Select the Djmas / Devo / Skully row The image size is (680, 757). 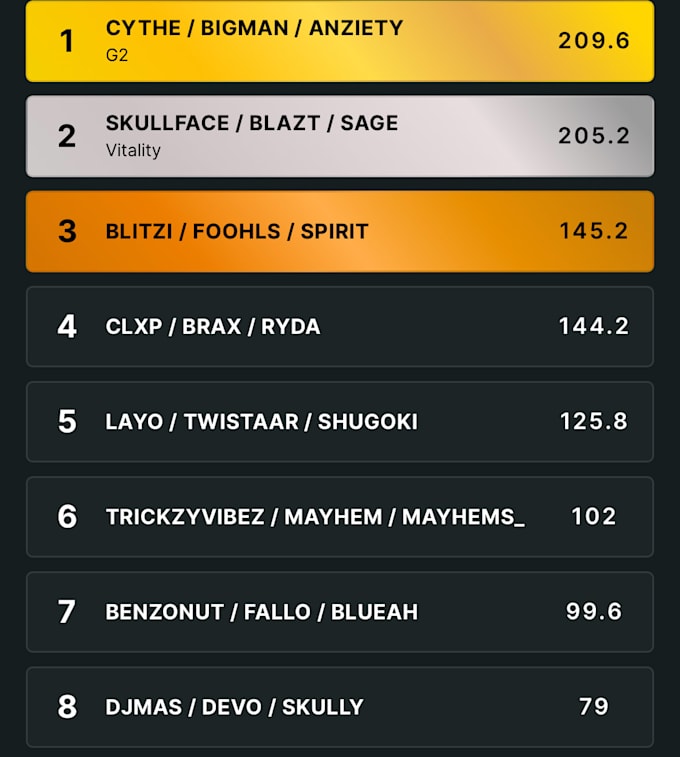[340, 707]
